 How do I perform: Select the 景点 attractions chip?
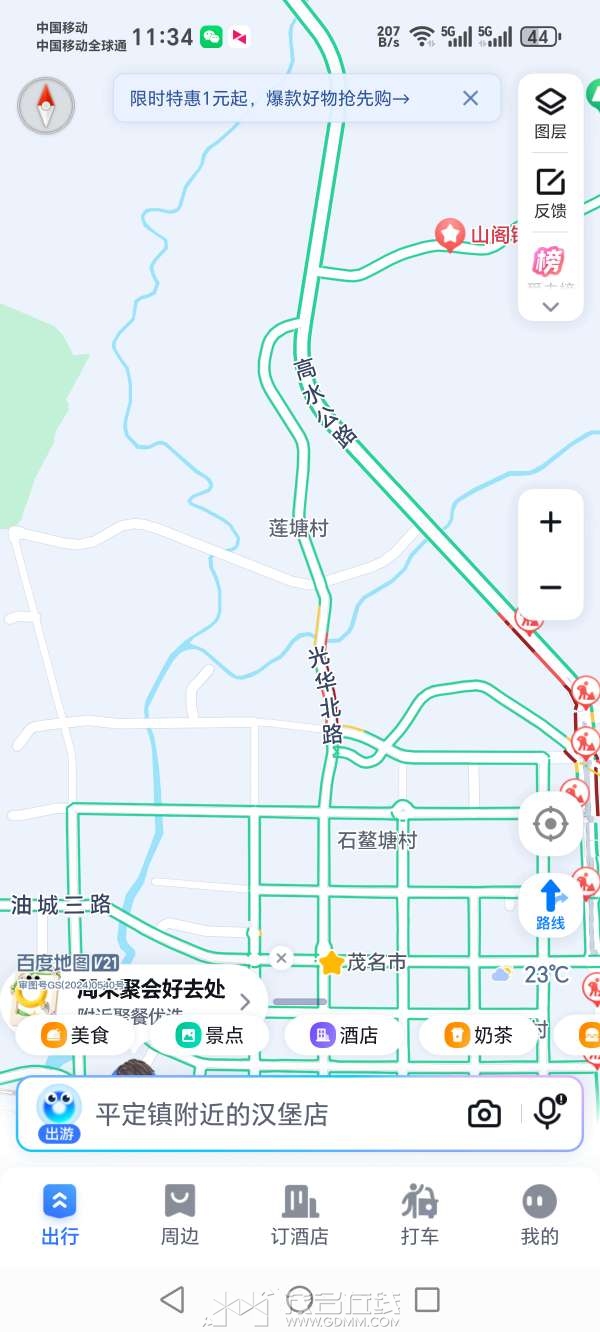point(210,1035)
